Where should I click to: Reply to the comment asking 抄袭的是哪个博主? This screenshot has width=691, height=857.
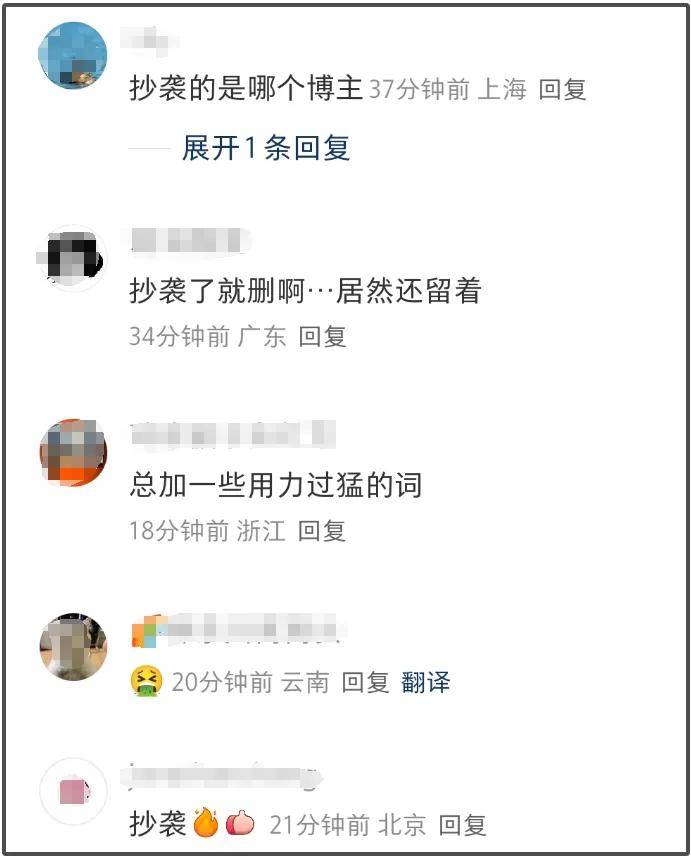pos(562,90)
